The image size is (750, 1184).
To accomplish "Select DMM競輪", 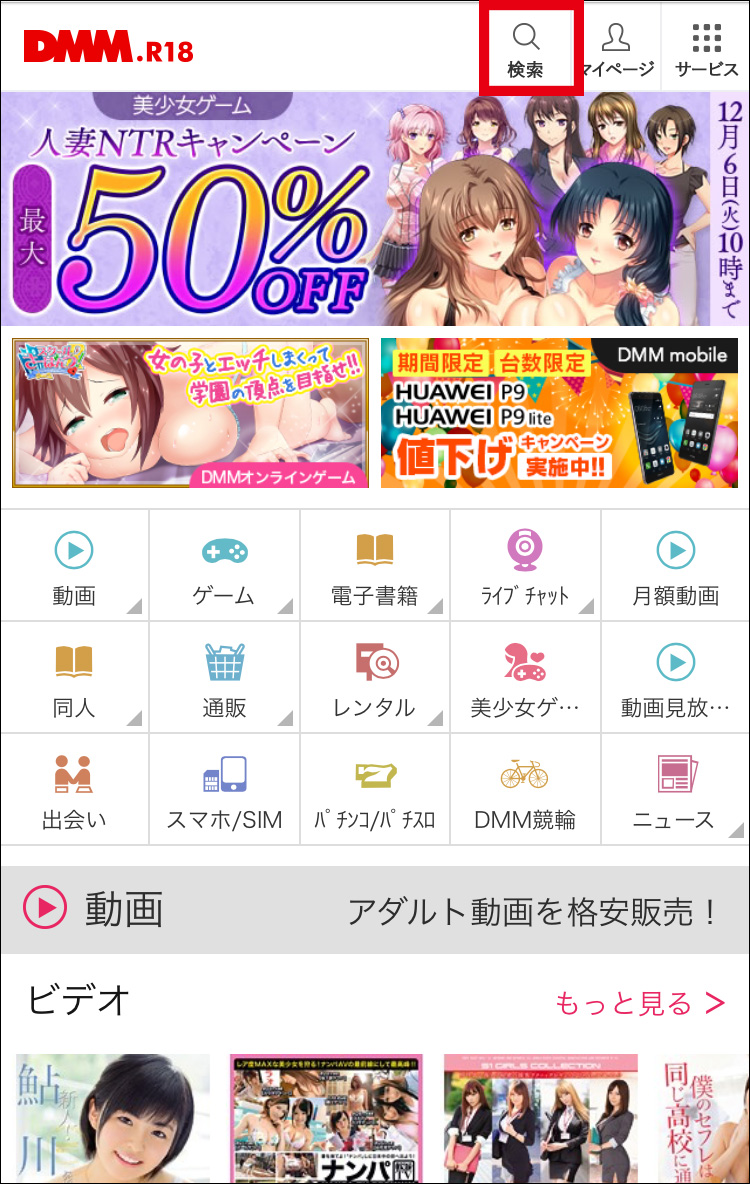I will 525,791.
